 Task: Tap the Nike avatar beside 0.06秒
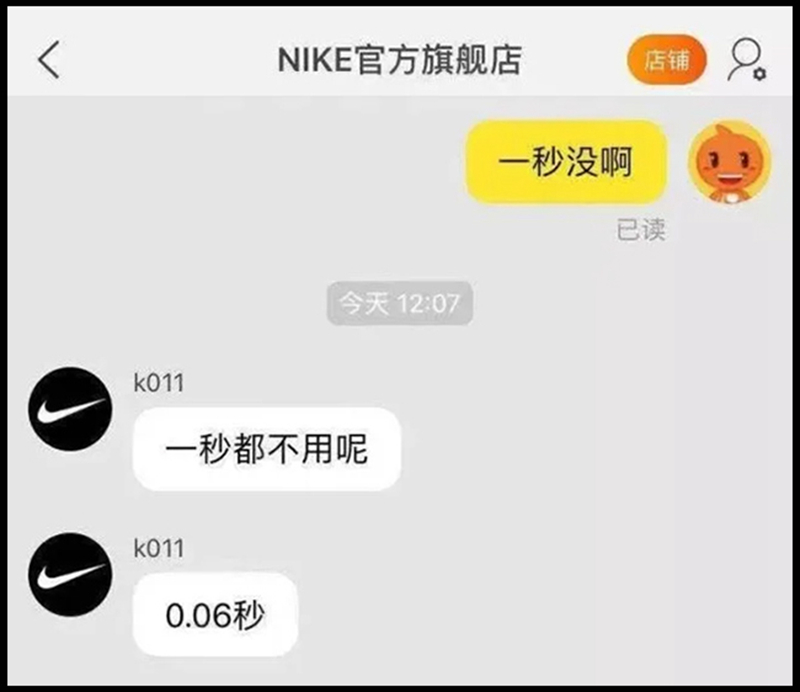[69, 575]
